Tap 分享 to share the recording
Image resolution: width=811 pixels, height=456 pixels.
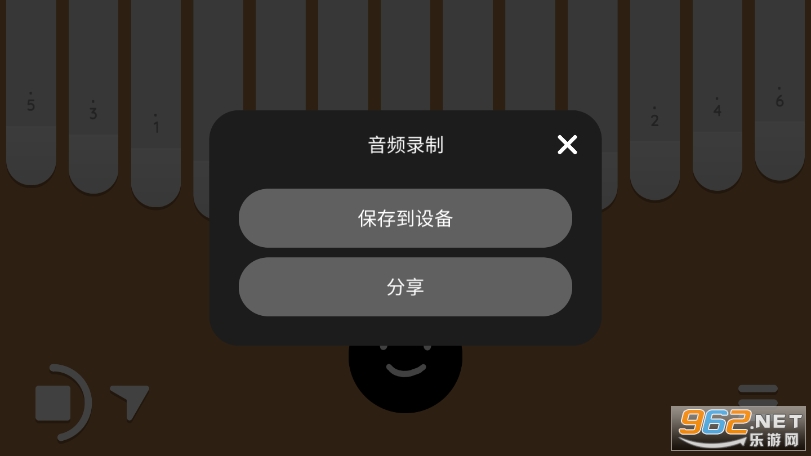(x=405, y=287)
